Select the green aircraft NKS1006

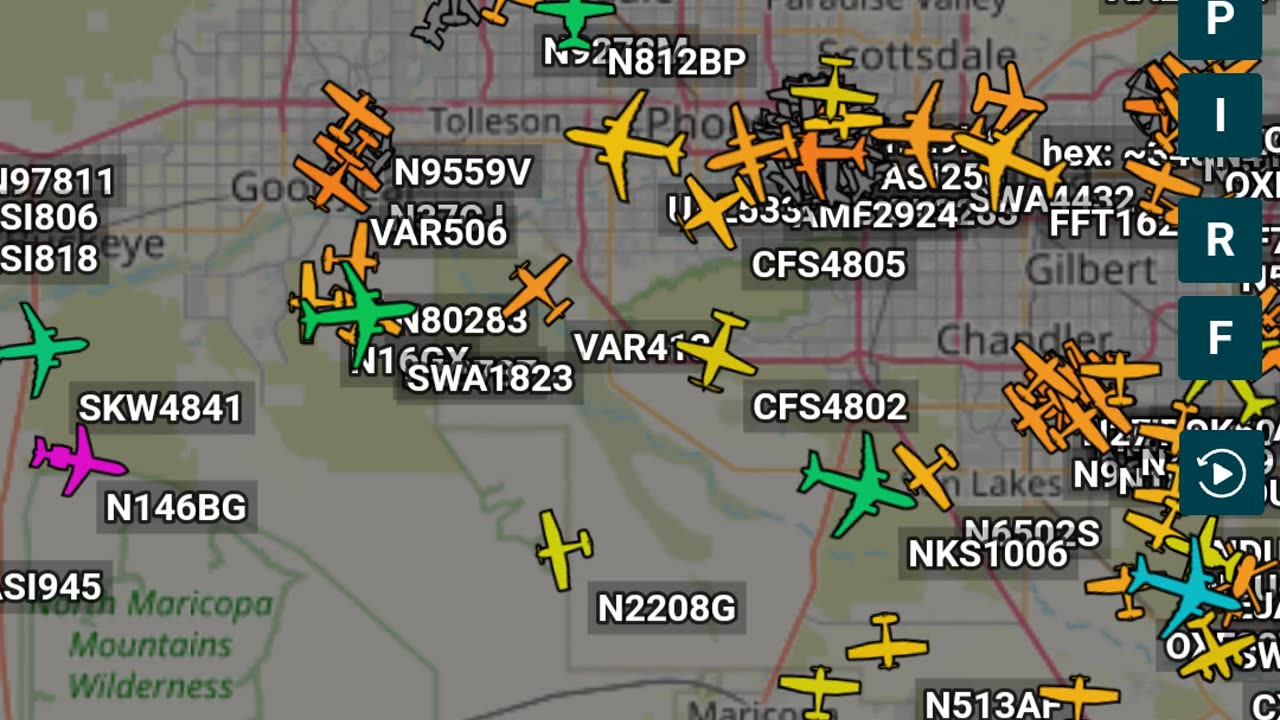(858, 486)
